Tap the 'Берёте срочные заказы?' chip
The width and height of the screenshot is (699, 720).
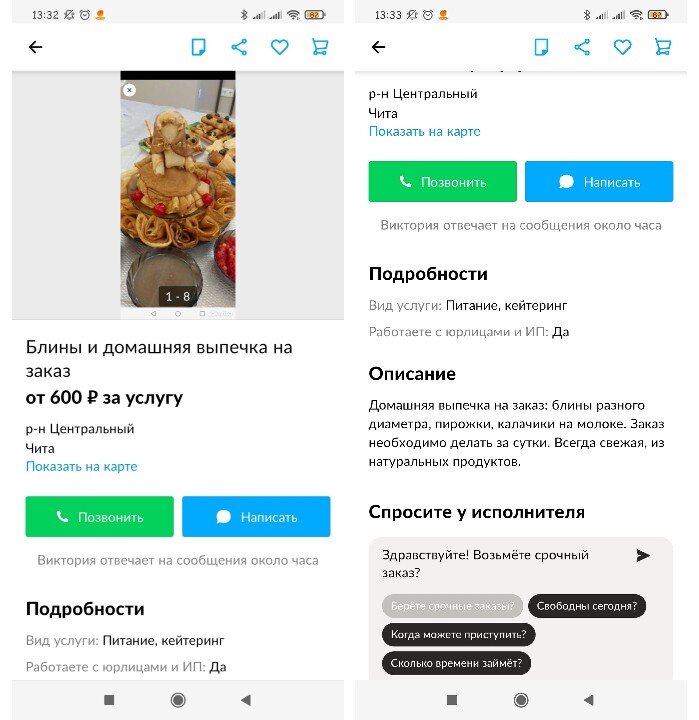pyautogui.click(x=453, y=606)
